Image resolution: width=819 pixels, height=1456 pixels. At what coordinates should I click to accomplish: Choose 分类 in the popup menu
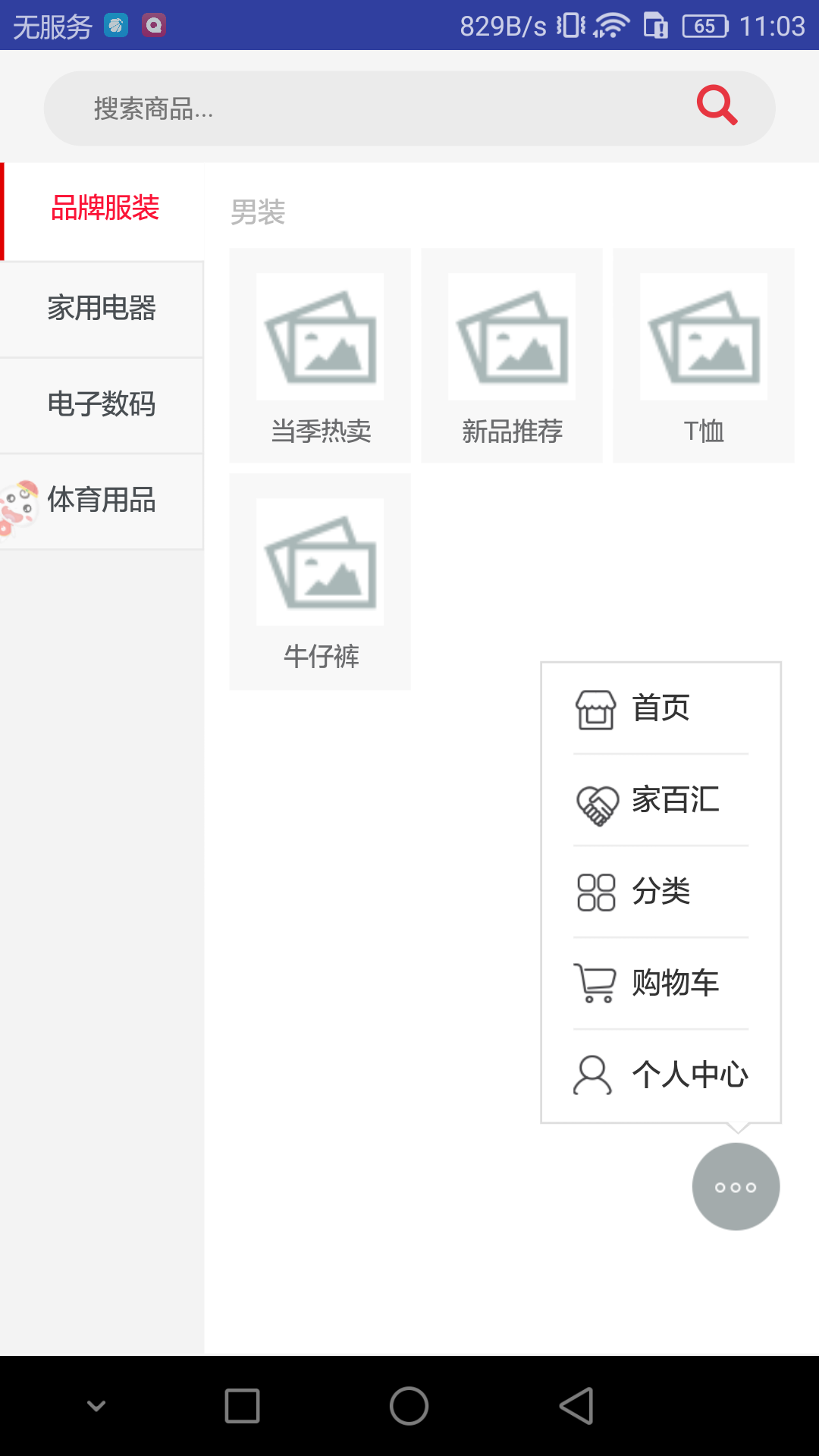[x=661, y=893]
